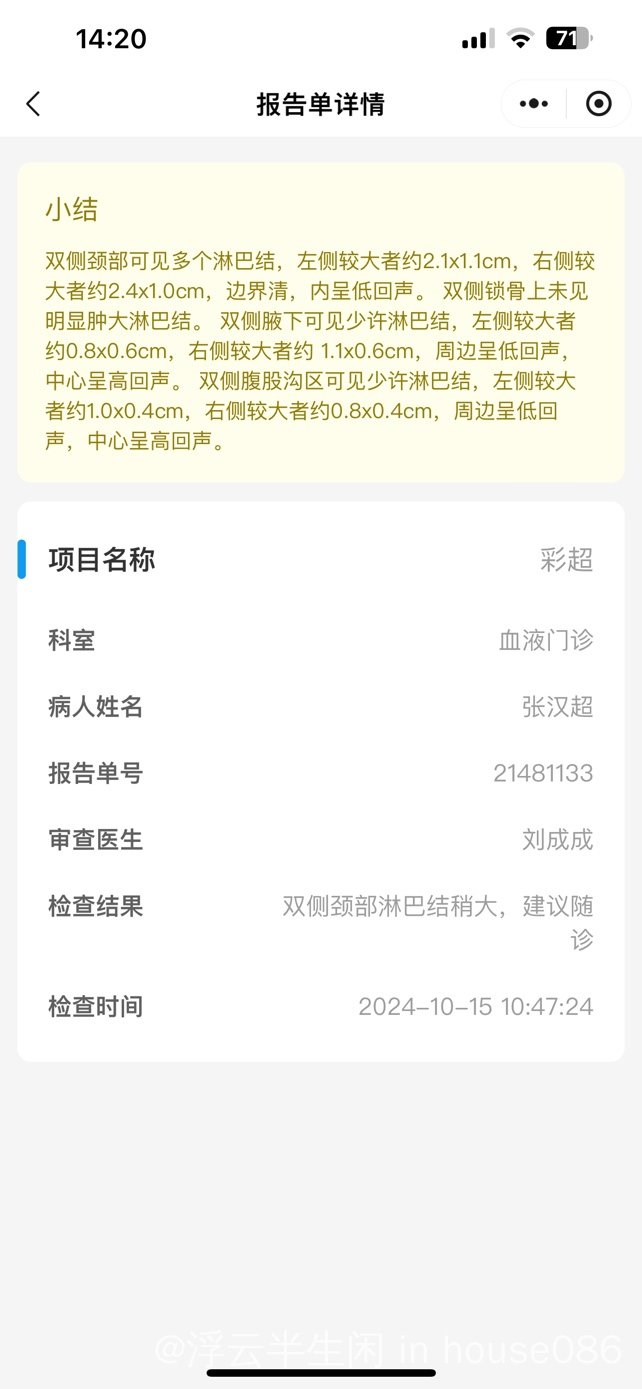This screenshot has height=1389, width=642.
Task: Open the mini program more options menu
Action: click(x=534, y=104)
